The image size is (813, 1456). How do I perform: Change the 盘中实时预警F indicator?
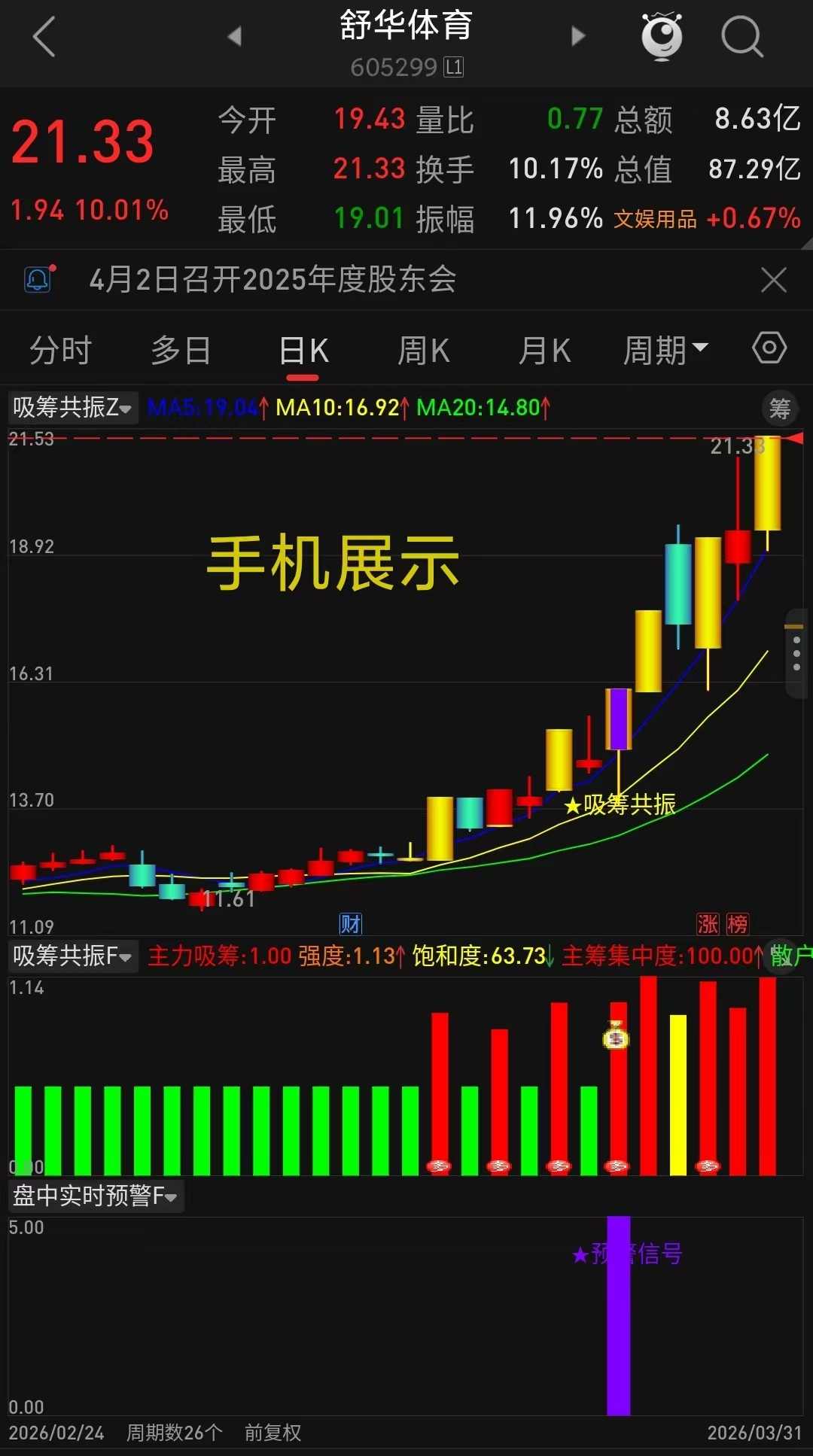[x=95, y=1196]
